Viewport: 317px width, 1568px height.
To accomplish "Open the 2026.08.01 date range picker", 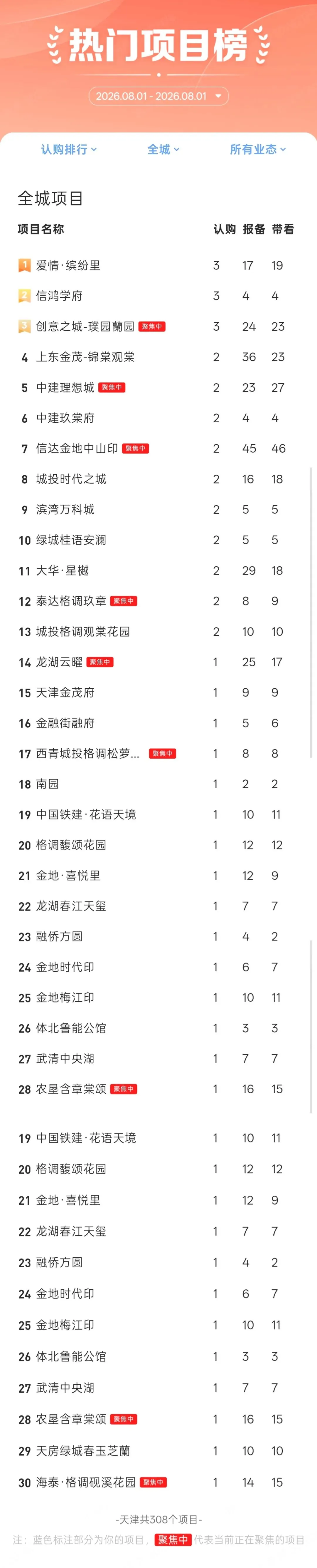I will click(x=158, y=96).
